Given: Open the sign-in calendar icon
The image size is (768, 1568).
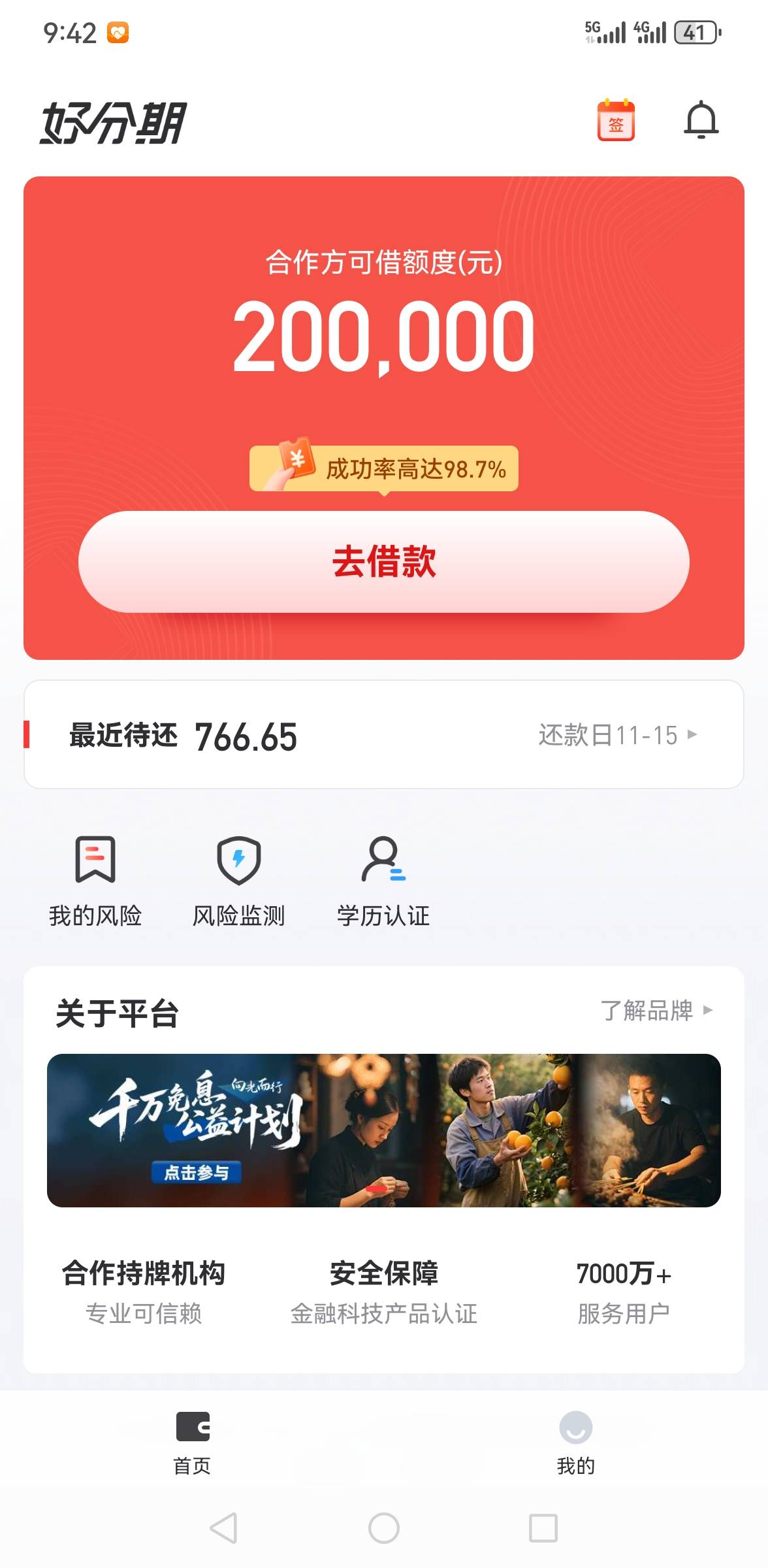Looking at the screenshot, I should tap(616, 121).
